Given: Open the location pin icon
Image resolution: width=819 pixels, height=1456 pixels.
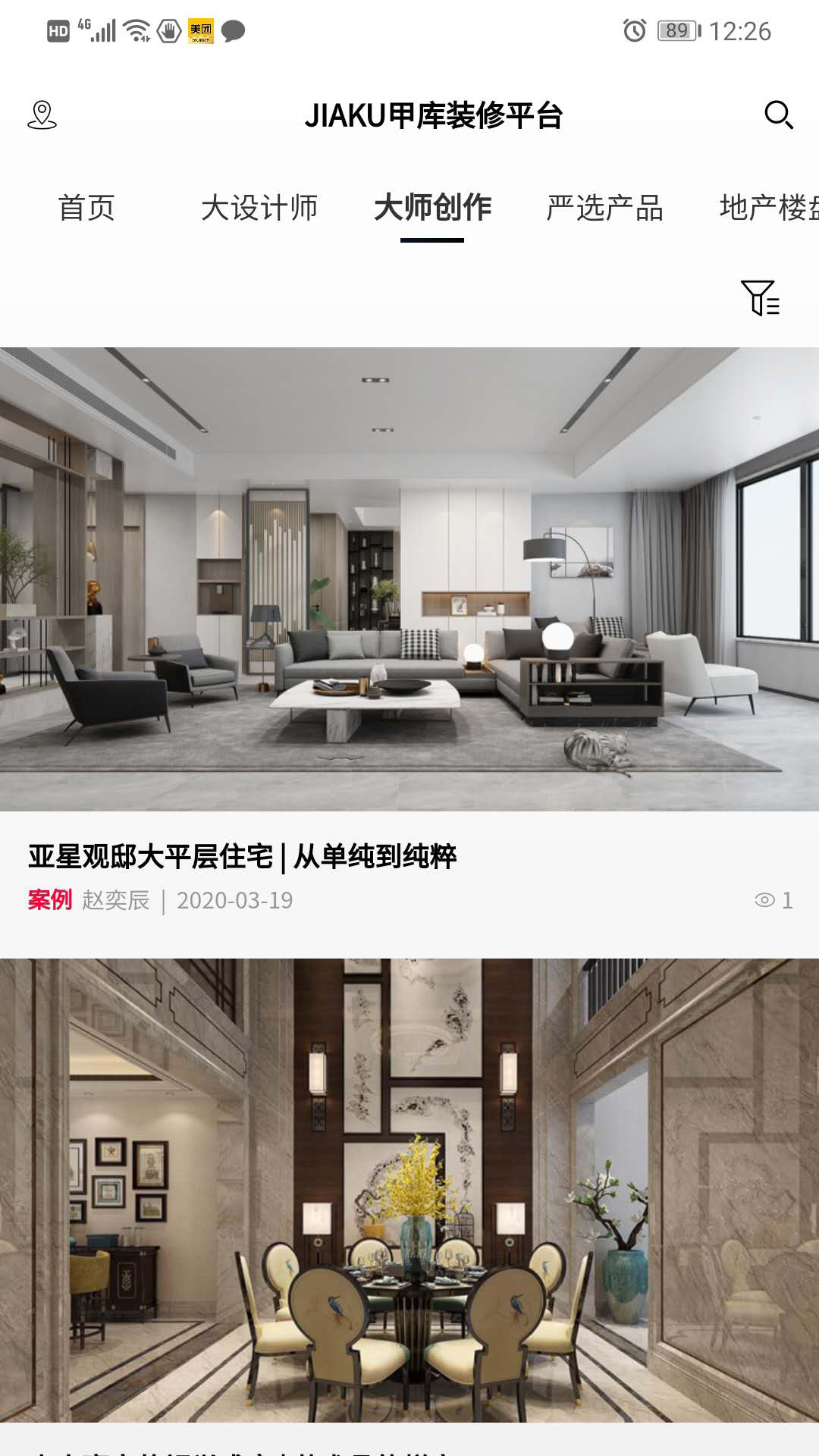Looking at the screenshot, I should [42, 115].
